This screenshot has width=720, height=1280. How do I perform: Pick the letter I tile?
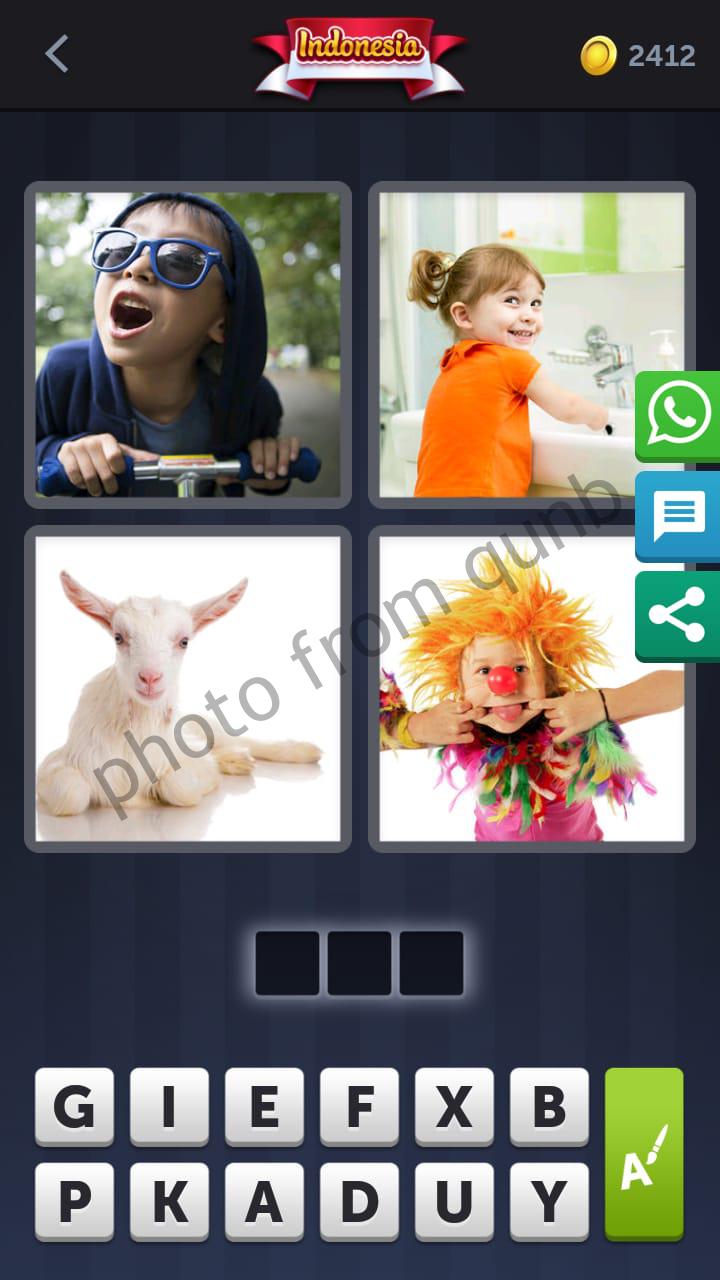click(169, 1106)
